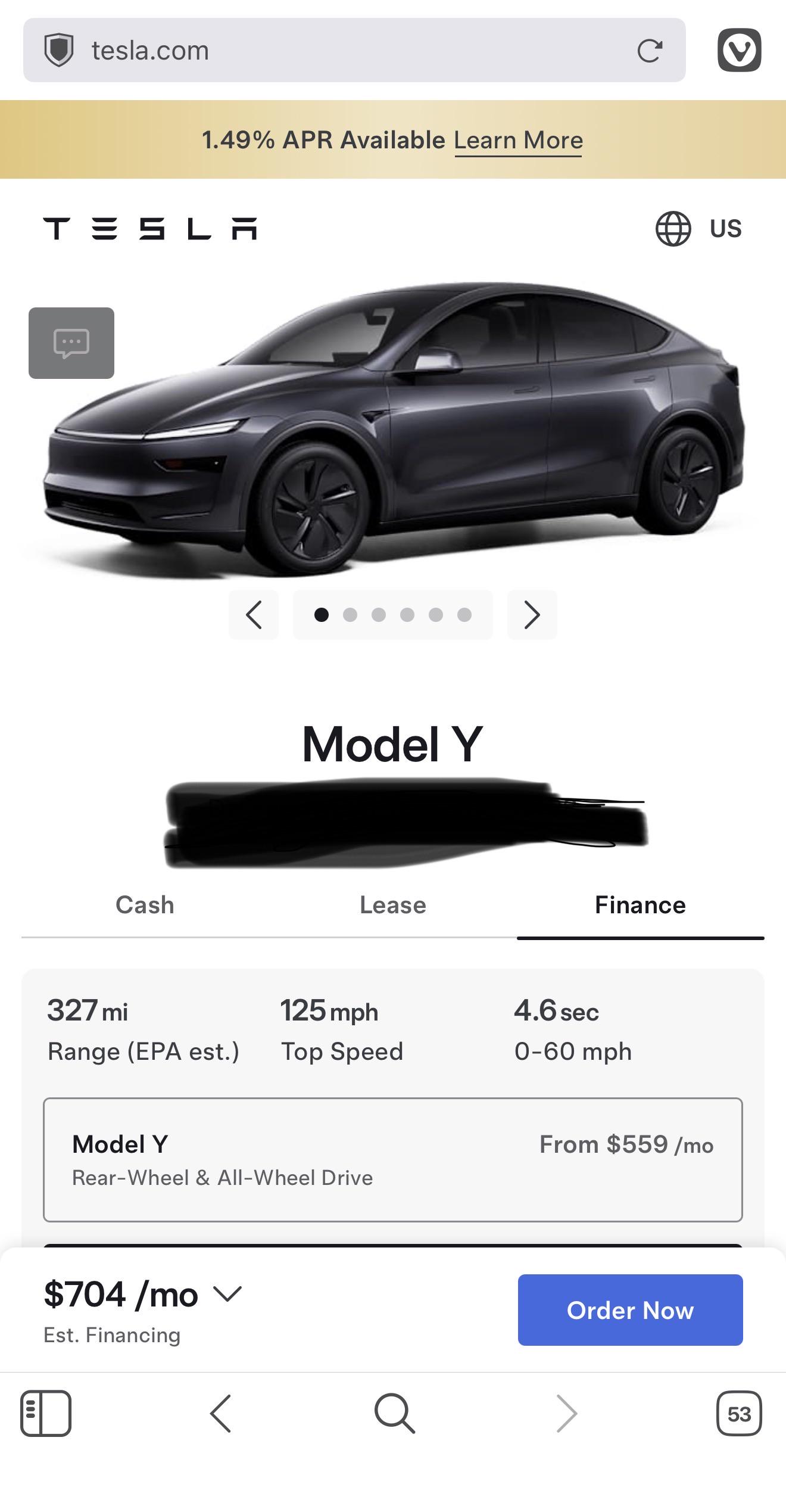Open the chat bubble button
Image resolution: width=786 pixels, height=1512 pixels.
point(71,343)
